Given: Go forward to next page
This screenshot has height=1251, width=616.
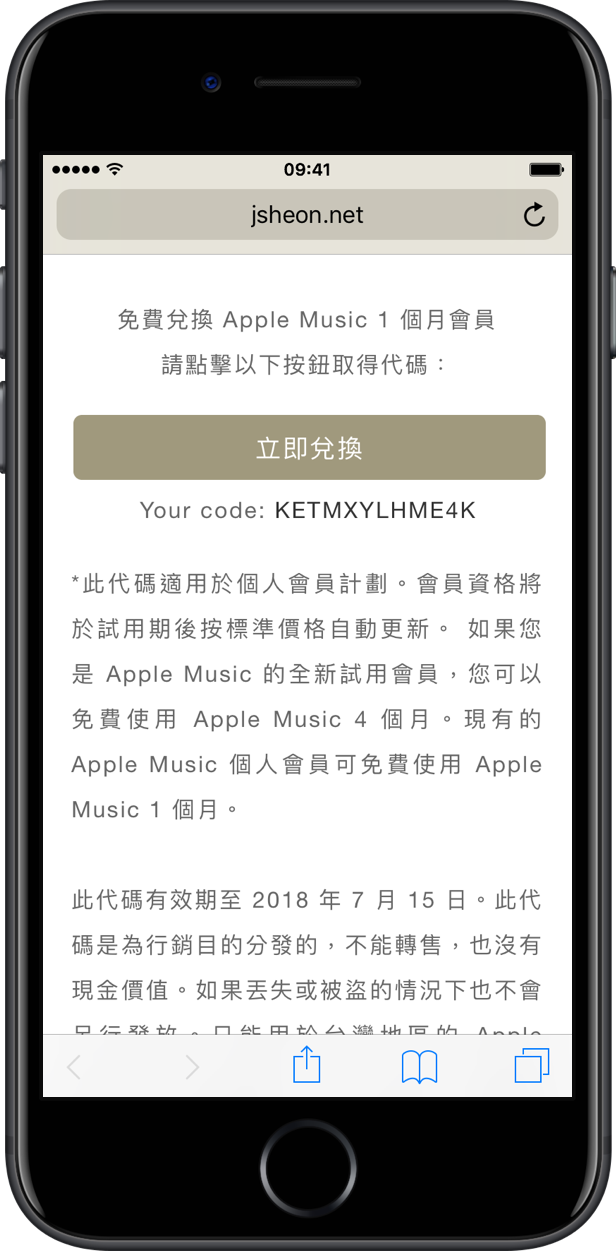Looking at the screenshot, I should [x=191, y=1067].
